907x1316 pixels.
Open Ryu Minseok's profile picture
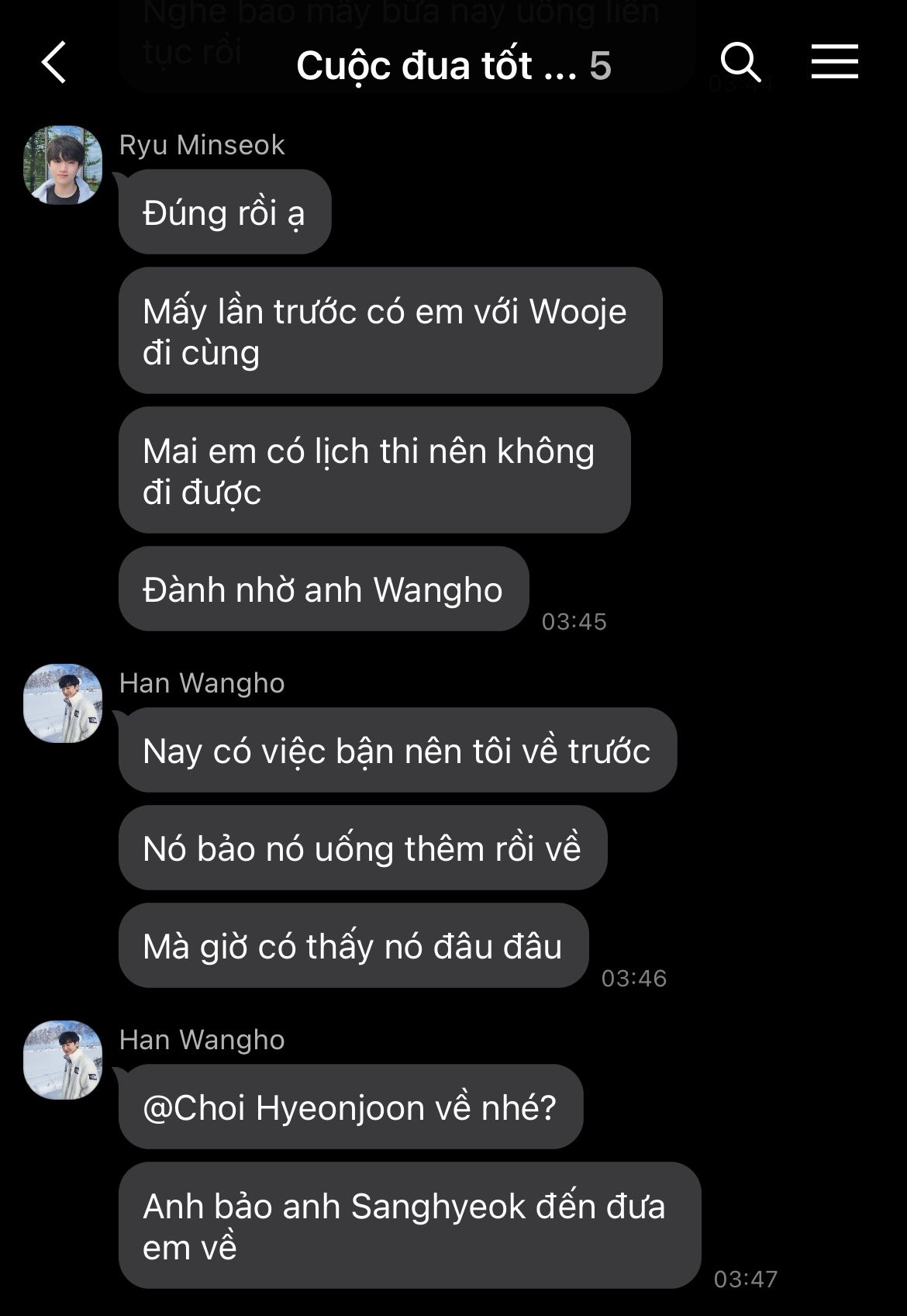pyautogui.click(x=63, y=165)
